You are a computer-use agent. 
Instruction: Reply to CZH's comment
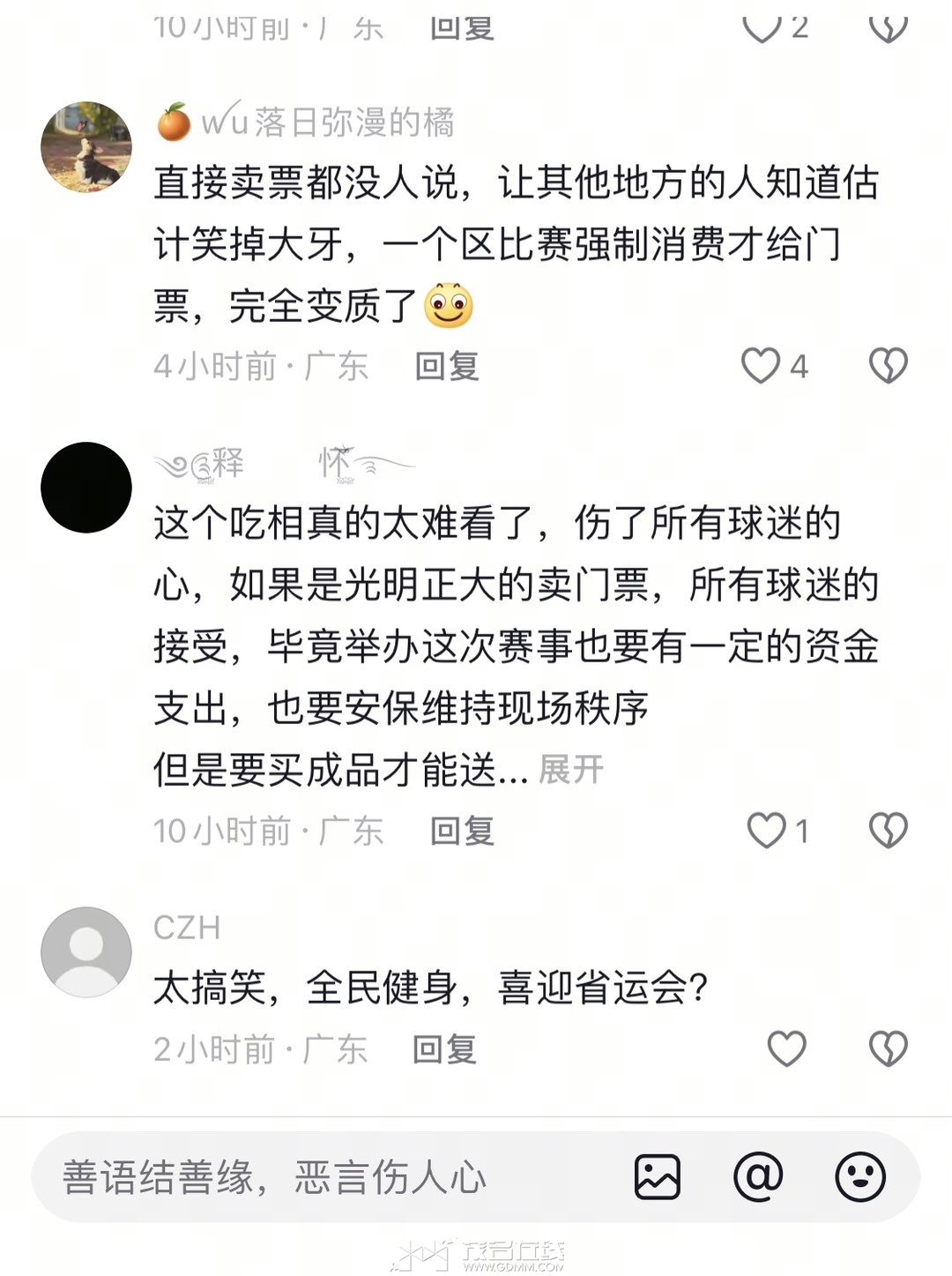tap(445, 1049)
